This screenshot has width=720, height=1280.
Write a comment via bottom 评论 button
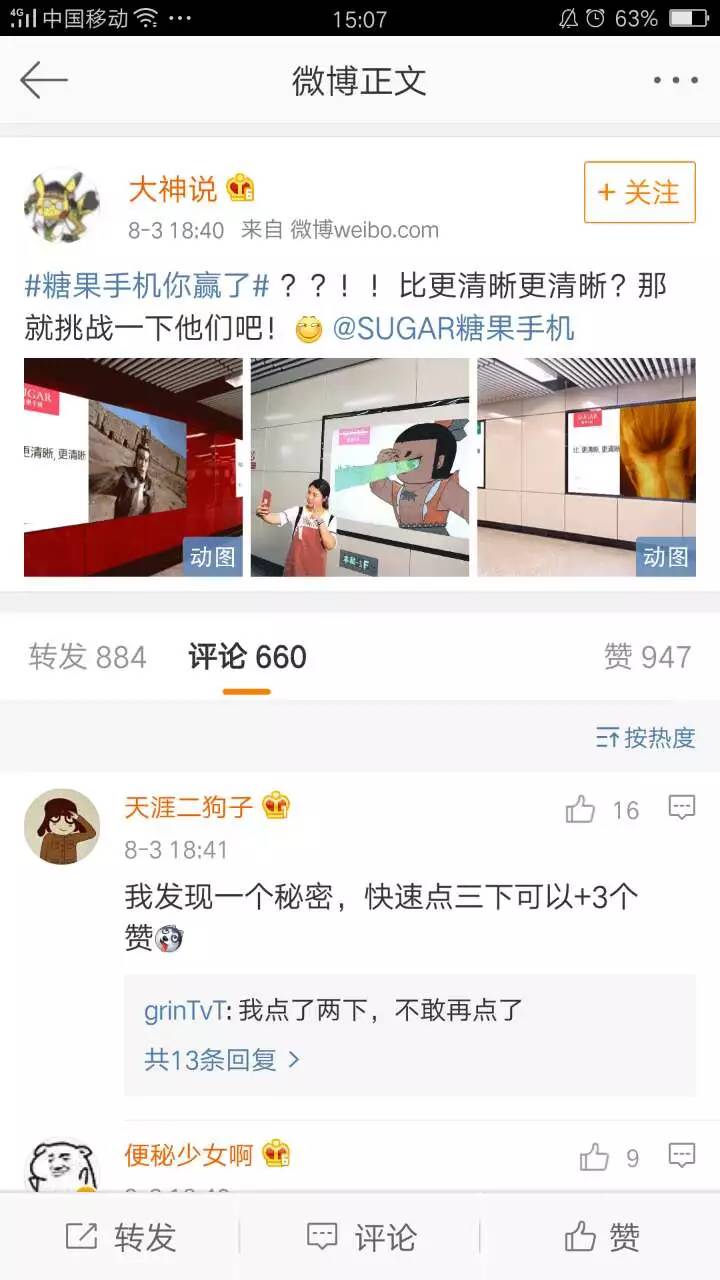360,1237
